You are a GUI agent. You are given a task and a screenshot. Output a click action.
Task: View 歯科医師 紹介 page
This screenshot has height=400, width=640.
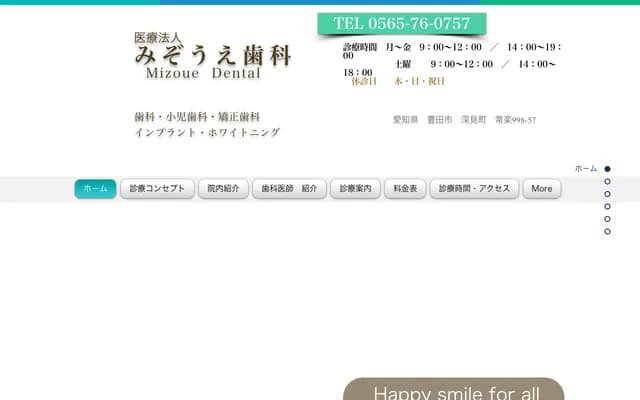click(289, 189)
